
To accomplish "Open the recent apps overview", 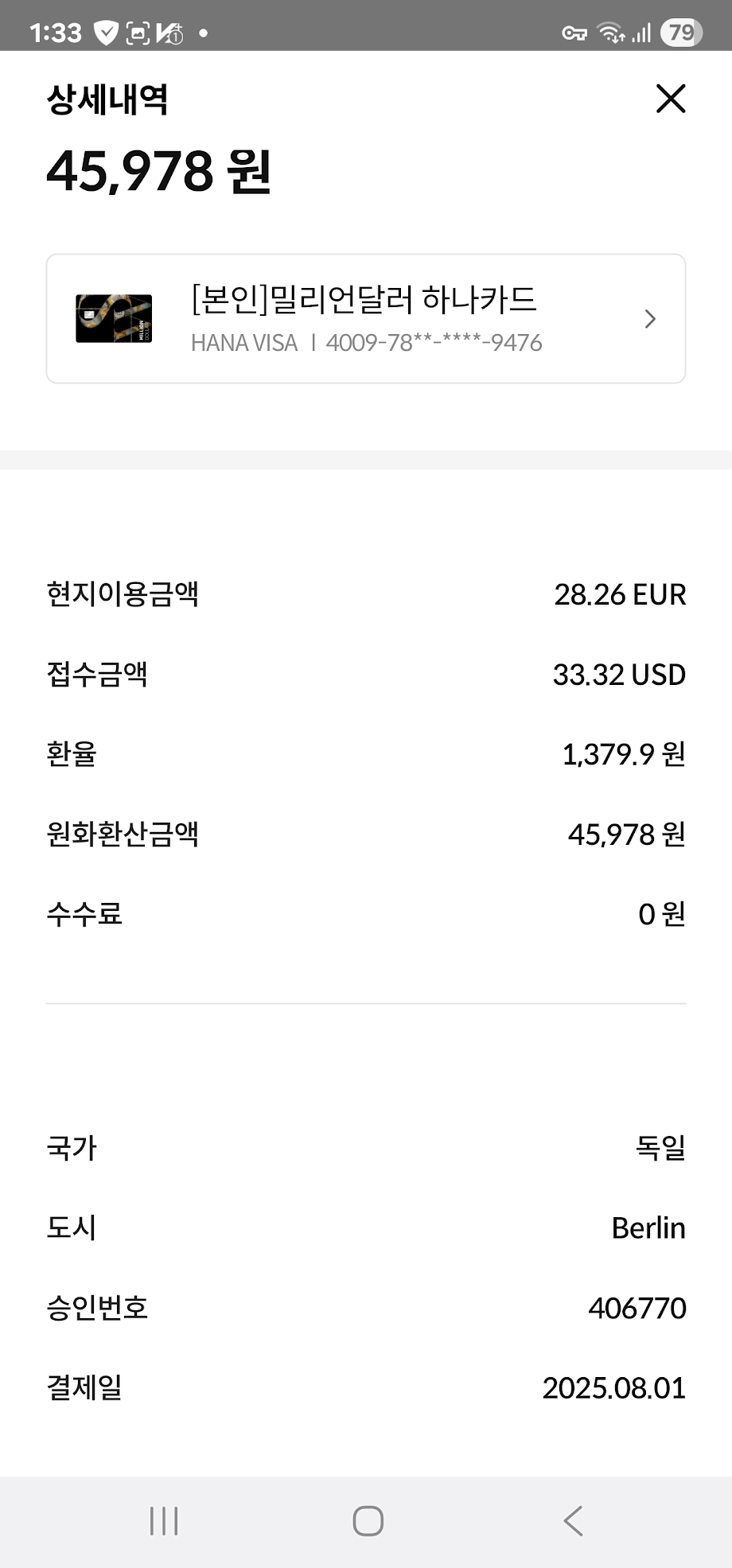I will tap(164, 1520).
